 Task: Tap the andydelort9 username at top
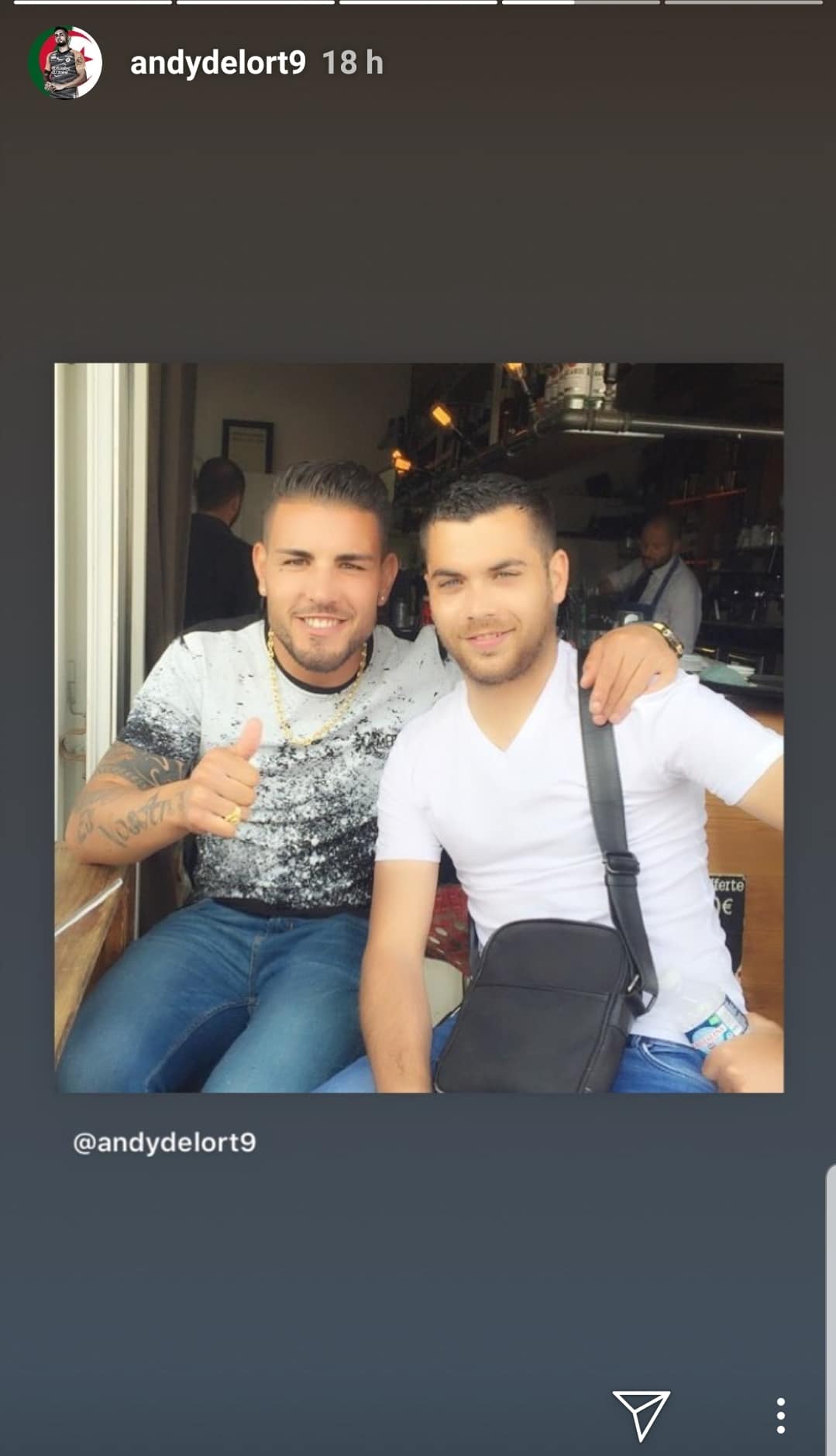point(218,63)
